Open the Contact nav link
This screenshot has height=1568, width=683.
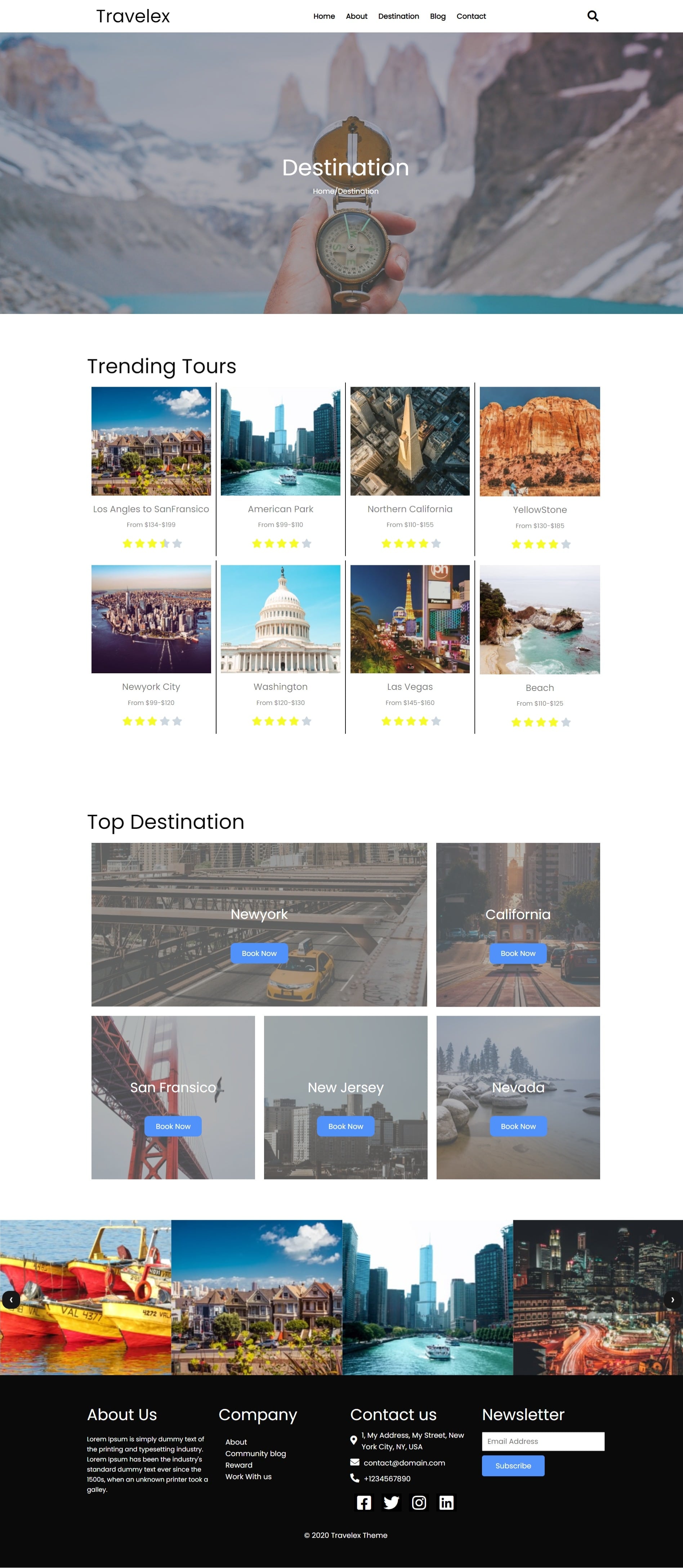click(x=471, y=17)
